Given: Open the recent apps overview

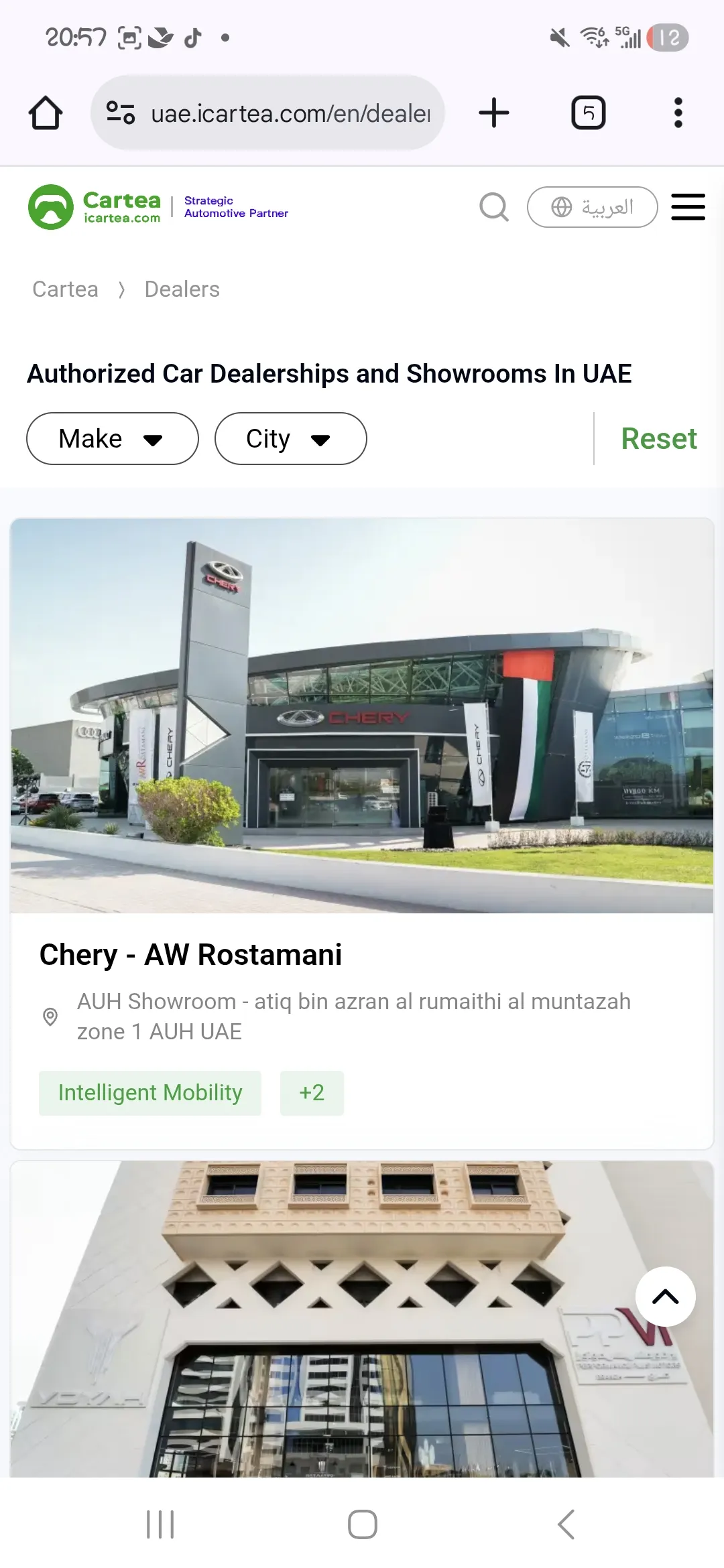Looking at the screenshot, I should 160,1524.
